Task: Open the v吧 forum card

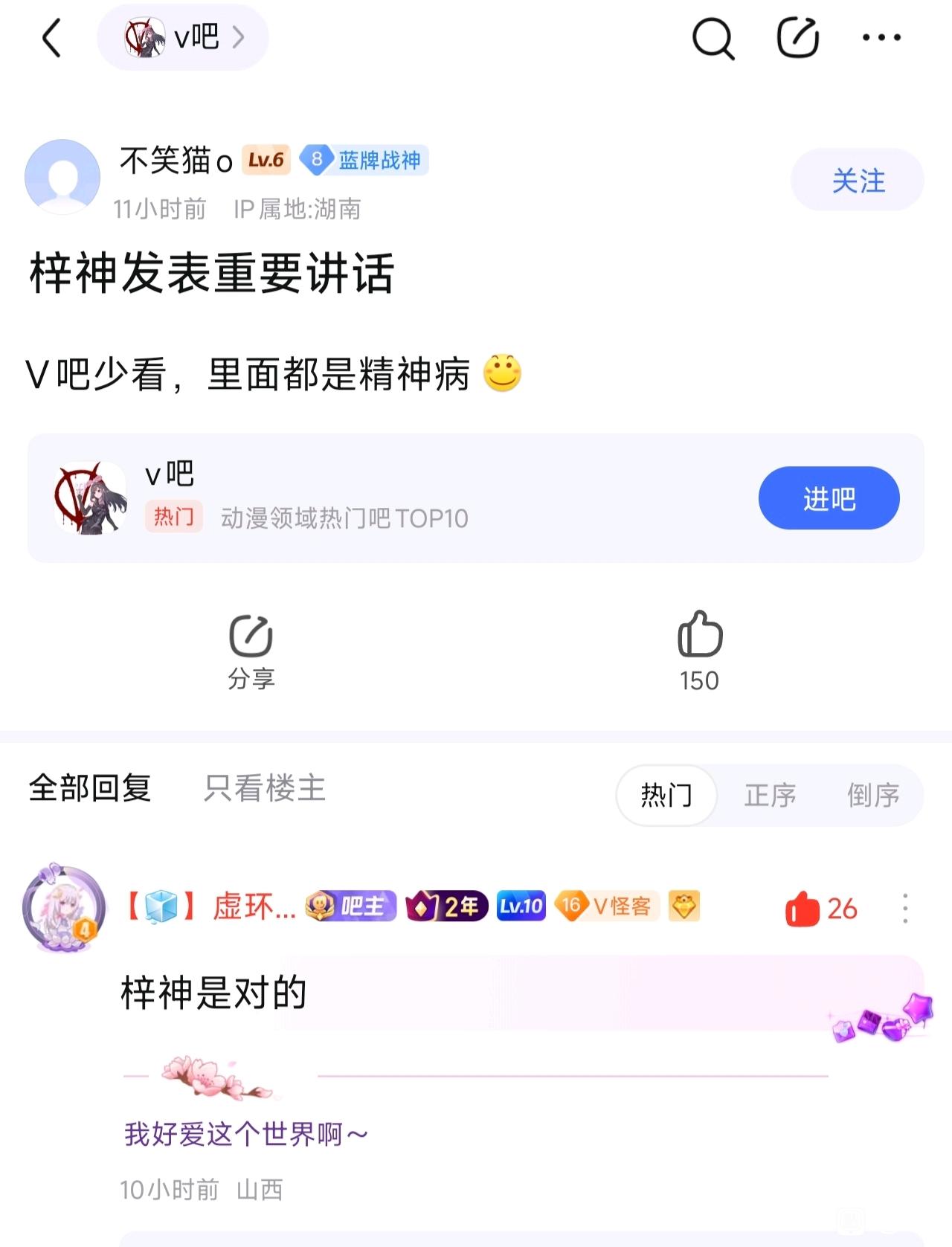Action: click(x=372, y=497)
